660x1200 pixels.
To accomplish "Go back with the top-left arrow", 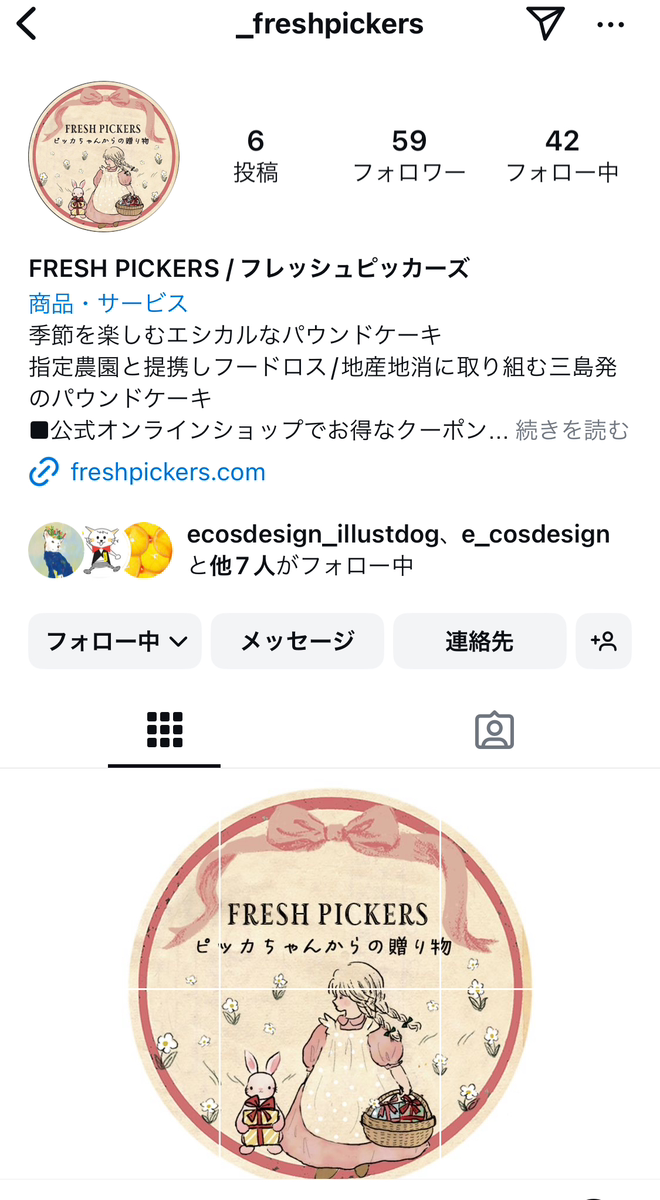I will (x=27, y=24).
